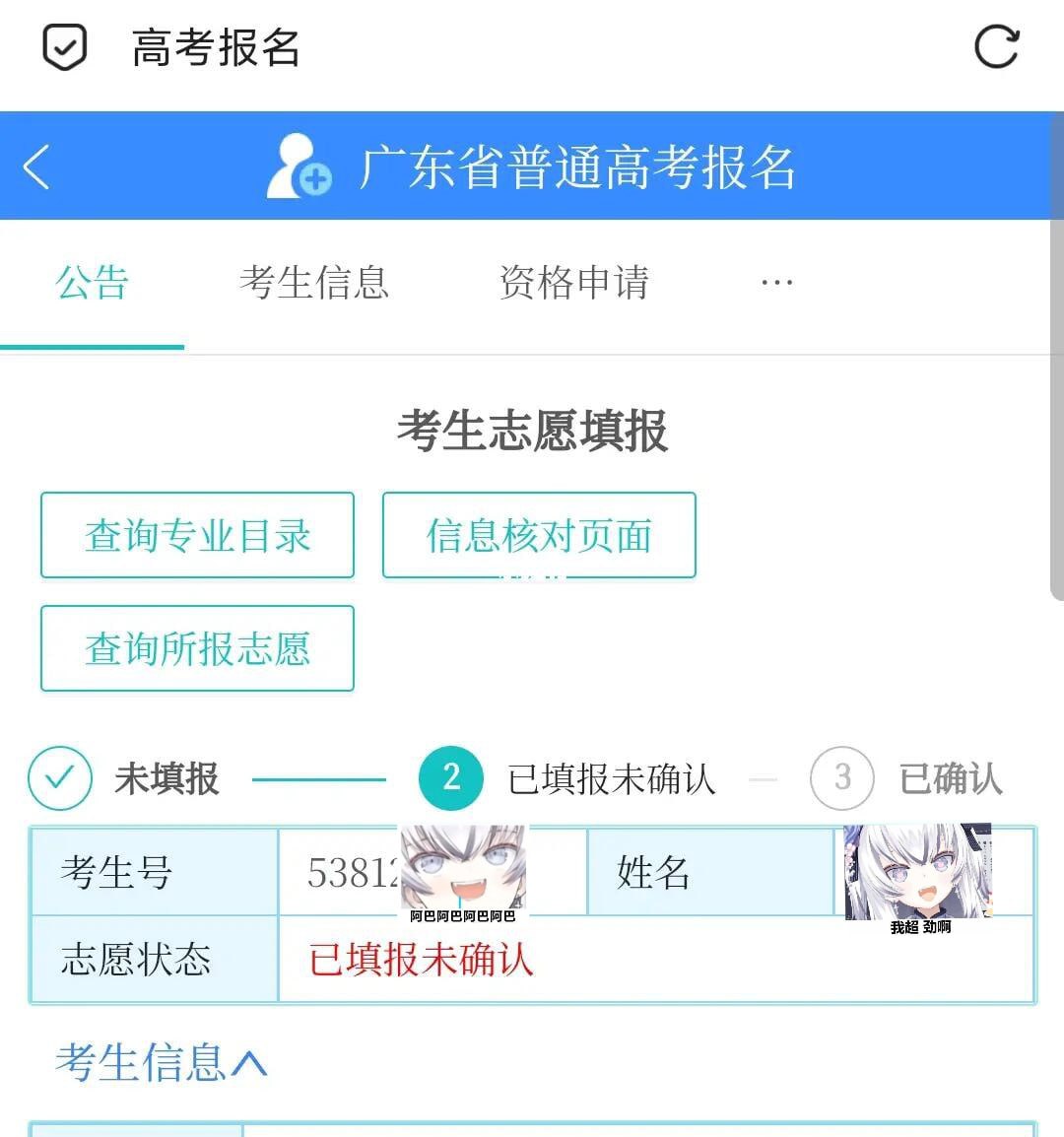Tap the back arrow in the blue header
This screenshot has width=1064, height=1137.
point(37,167)
